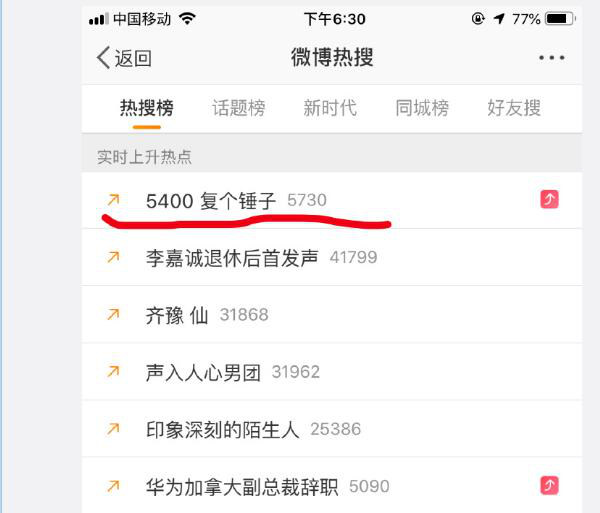
Task: Switch to the 好友搜 tab
Action: tap(514, 108)
